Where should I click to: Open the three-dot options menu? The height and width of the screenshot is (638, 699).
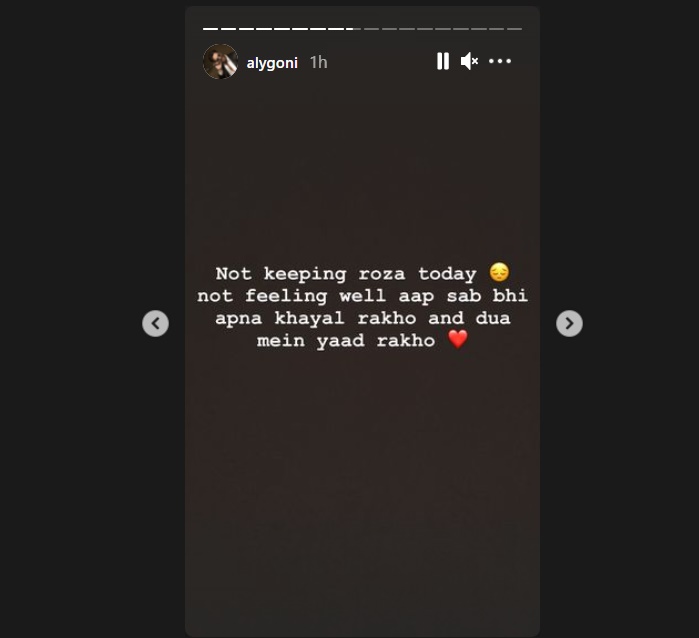coord(500,61)
